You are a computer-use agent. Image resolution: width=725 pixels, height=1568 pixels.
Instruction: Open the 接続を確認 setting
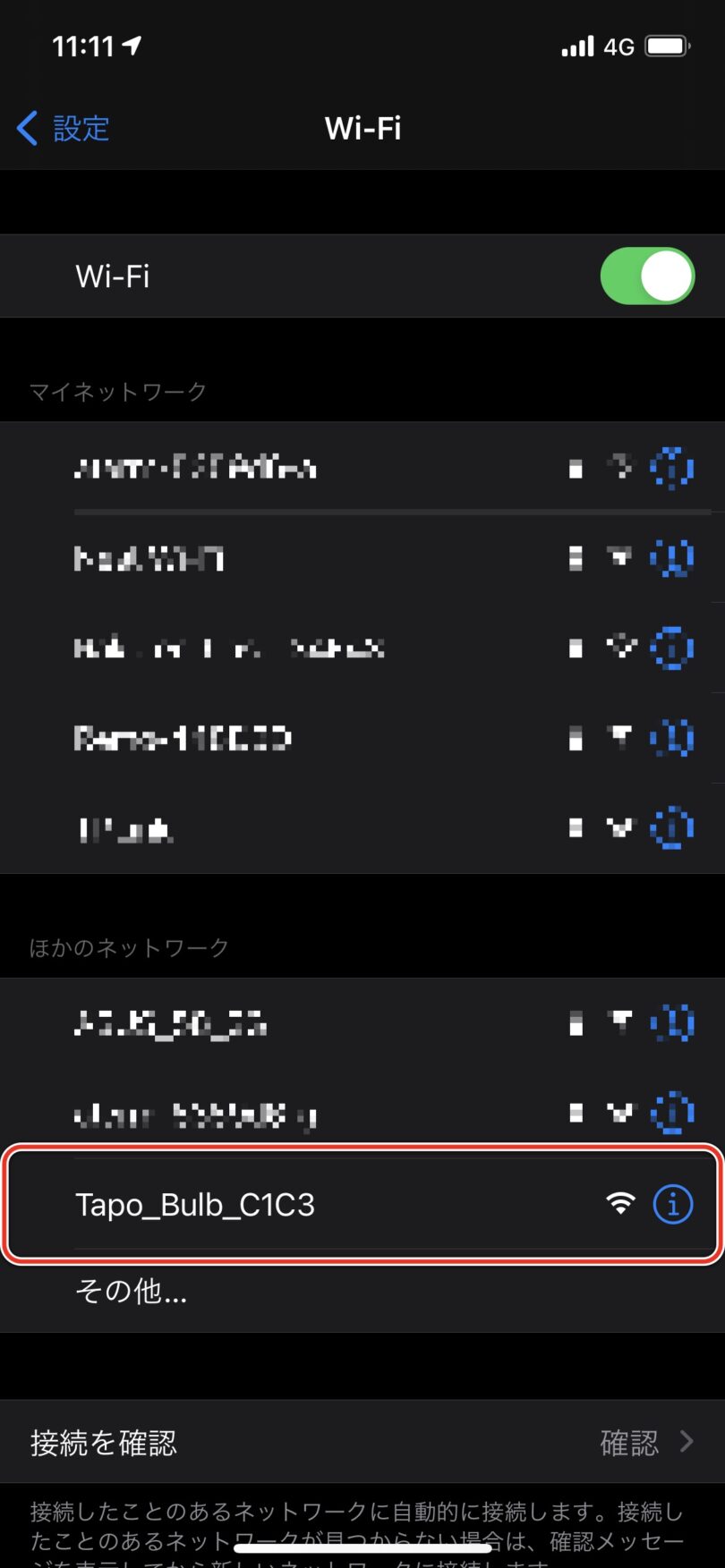coord(362,1442)
